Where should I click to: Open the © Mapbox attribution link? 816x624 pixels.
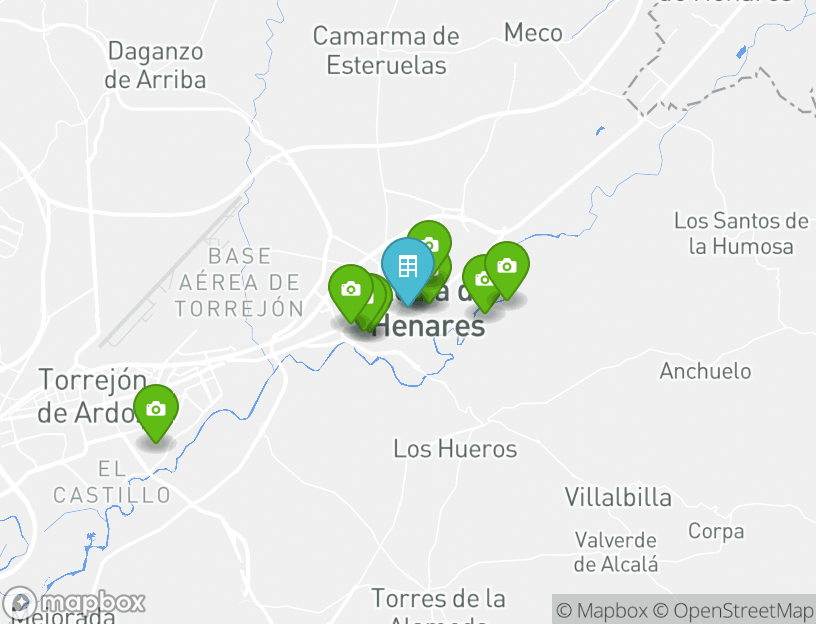pyautogui.click(x=602, y=610)
